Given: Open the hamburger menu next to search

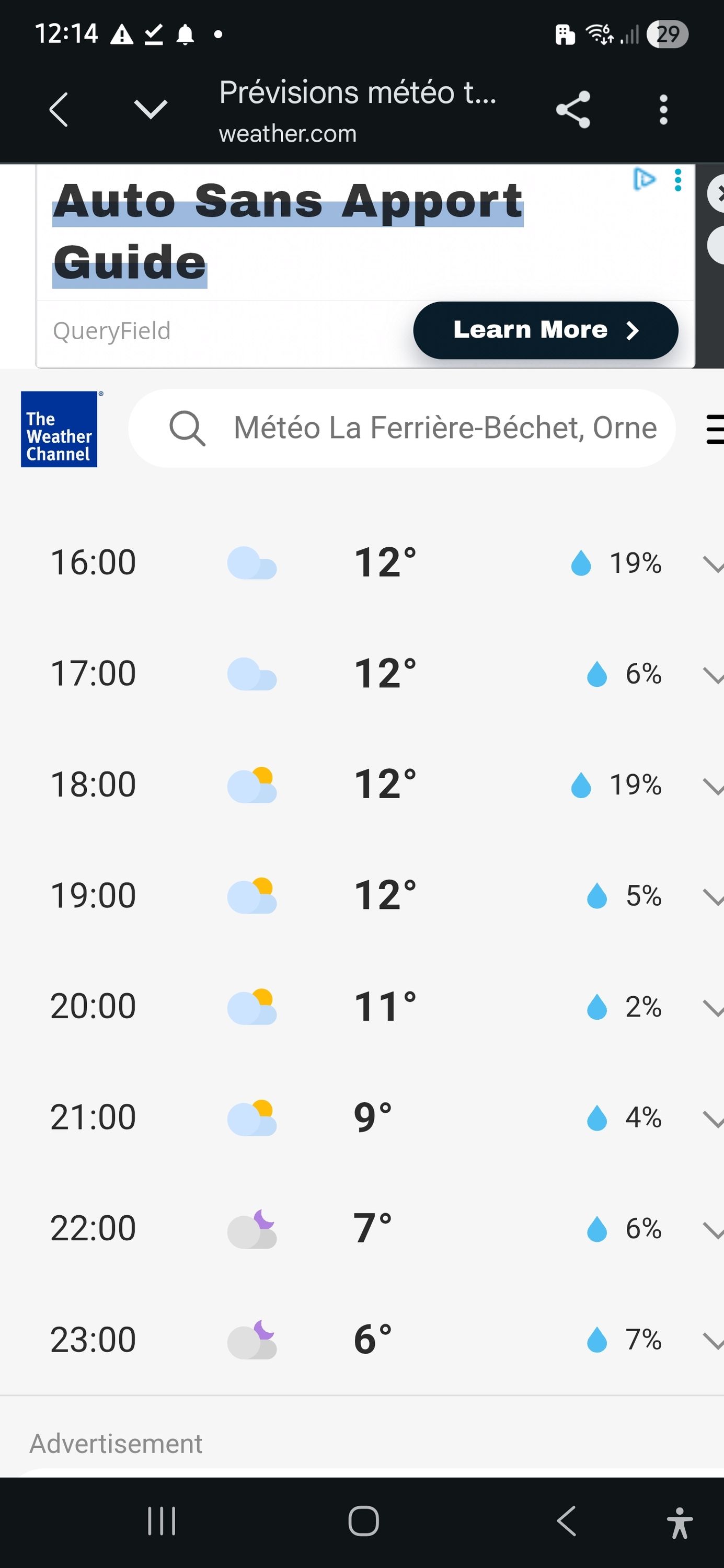Looking at the screenshot, I should 714,429.
